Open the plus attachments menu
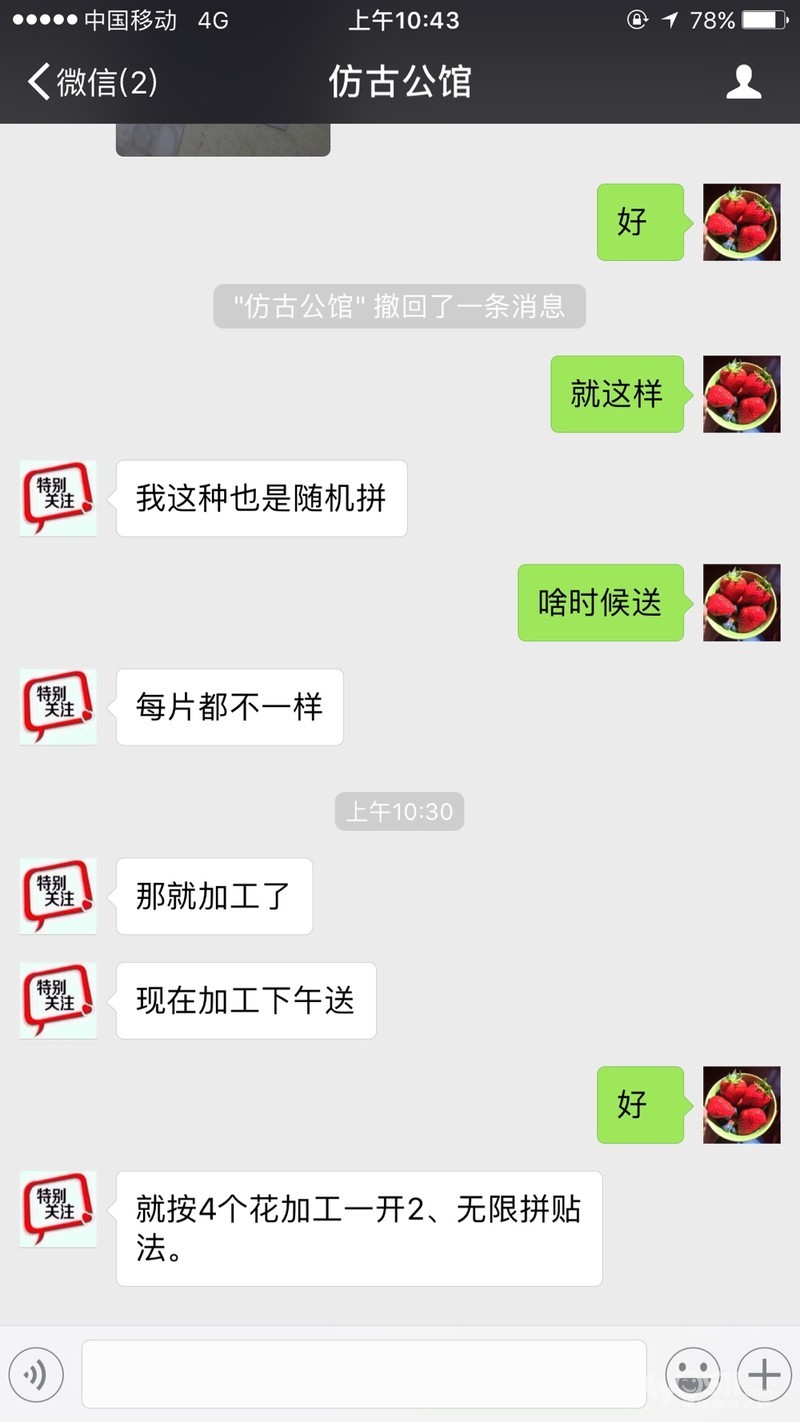 point(764,1375)
